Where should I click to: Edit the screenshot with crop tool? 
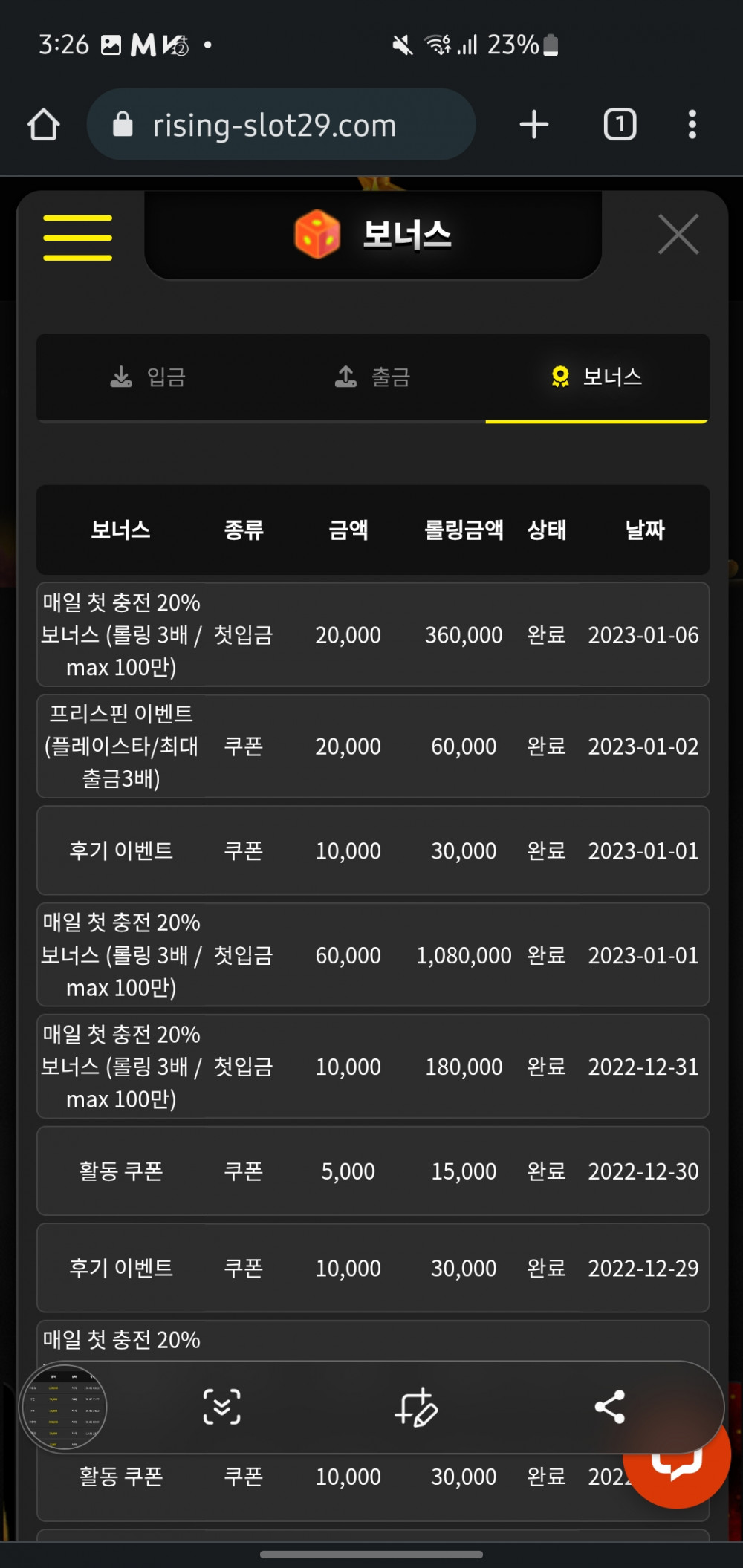tap(415, 1407)
